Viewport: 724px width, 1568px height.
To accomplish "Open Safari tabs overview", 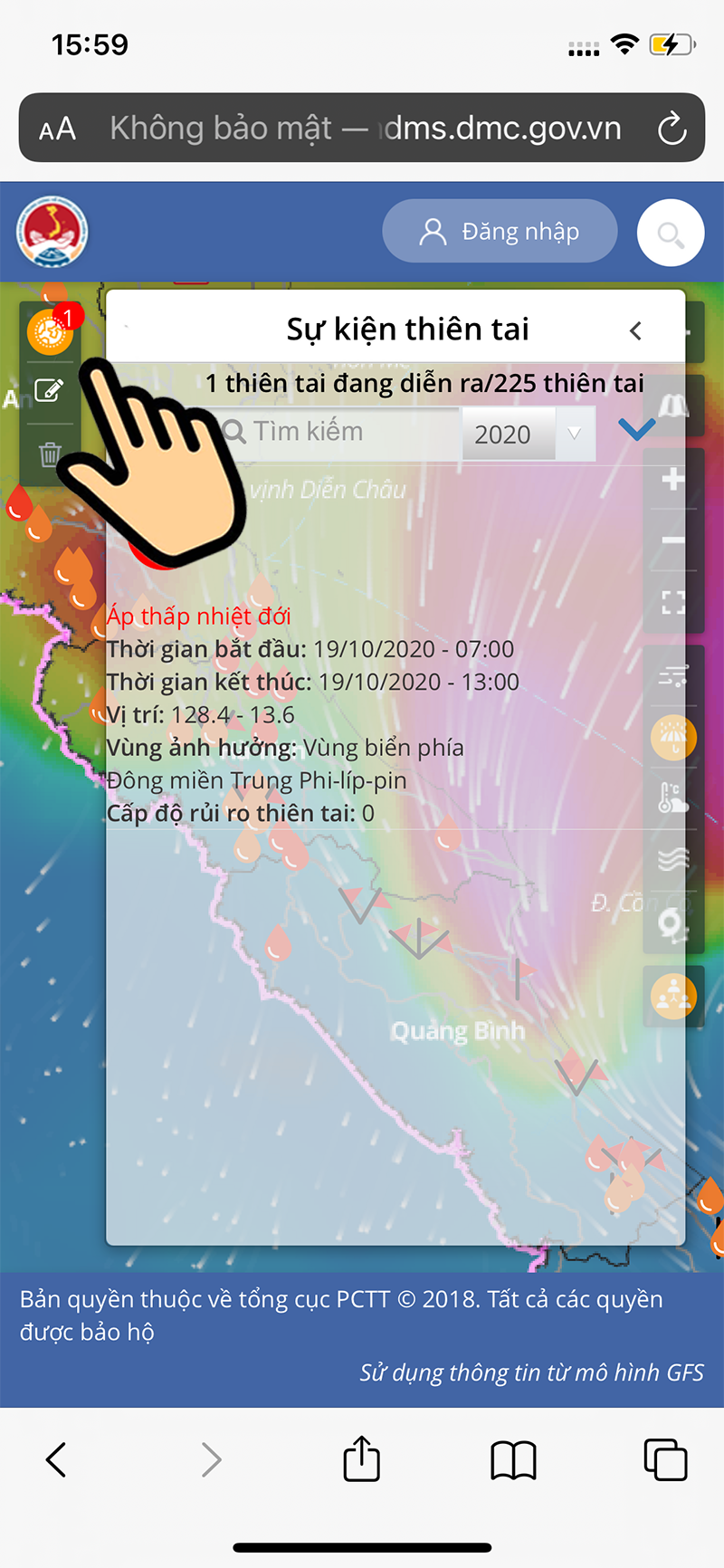I will [x=665, y=1458].
